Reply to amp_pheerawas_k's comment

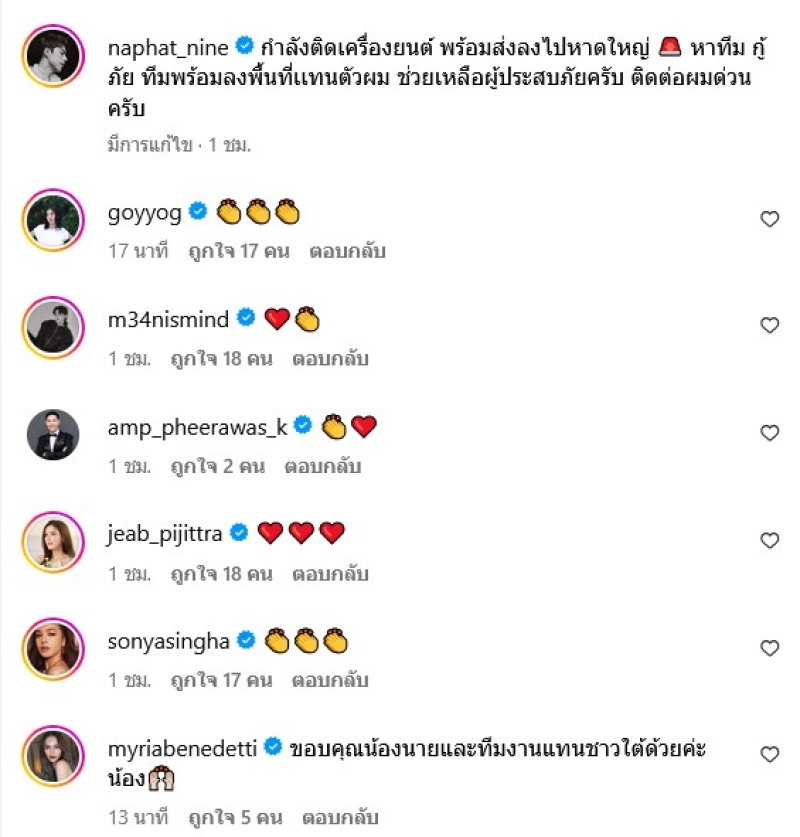[x=322, y=466]
